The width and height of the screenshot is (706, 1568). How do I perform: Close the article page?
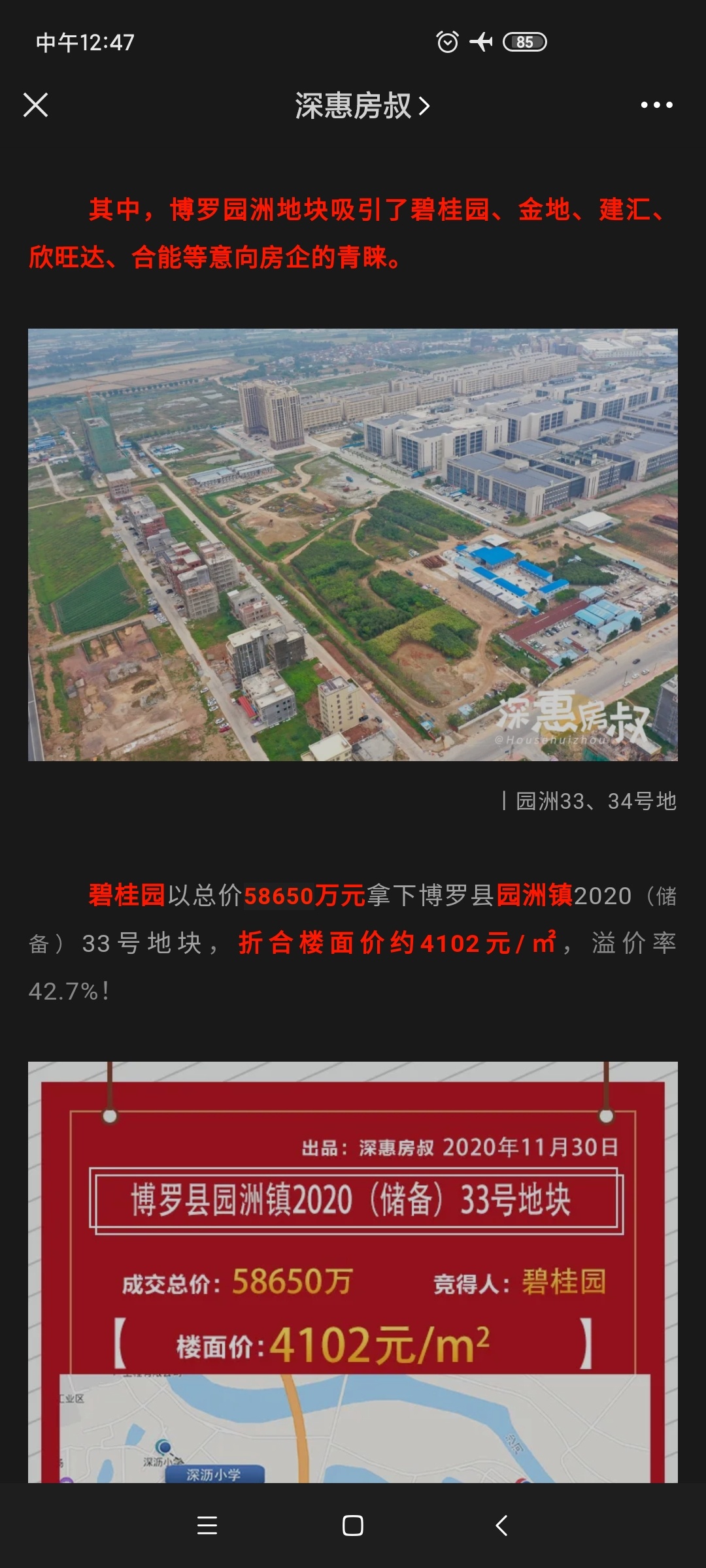[x=35, y=105]
